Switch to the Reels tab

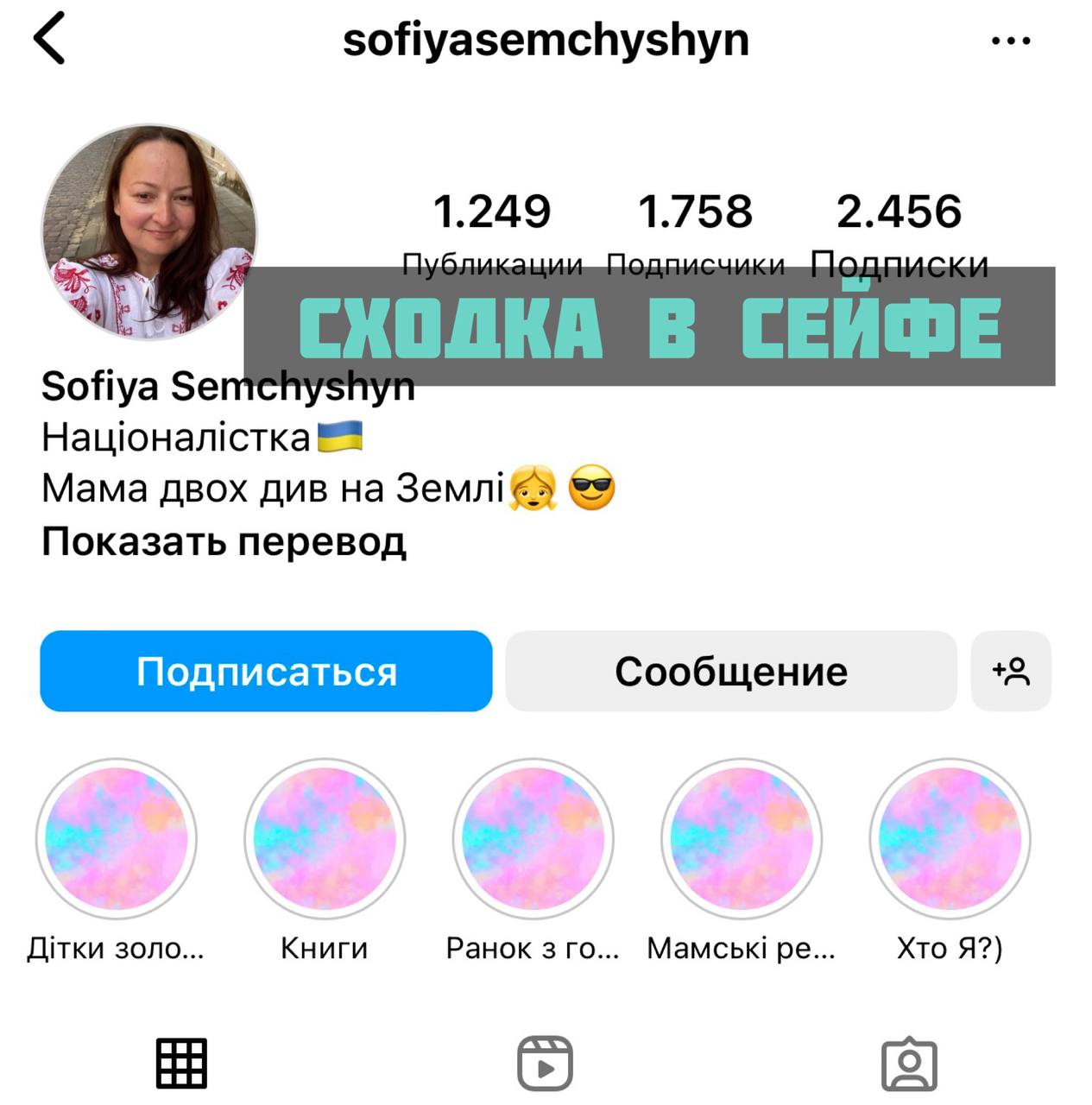pyautogui.click(x=545, y=1063)
